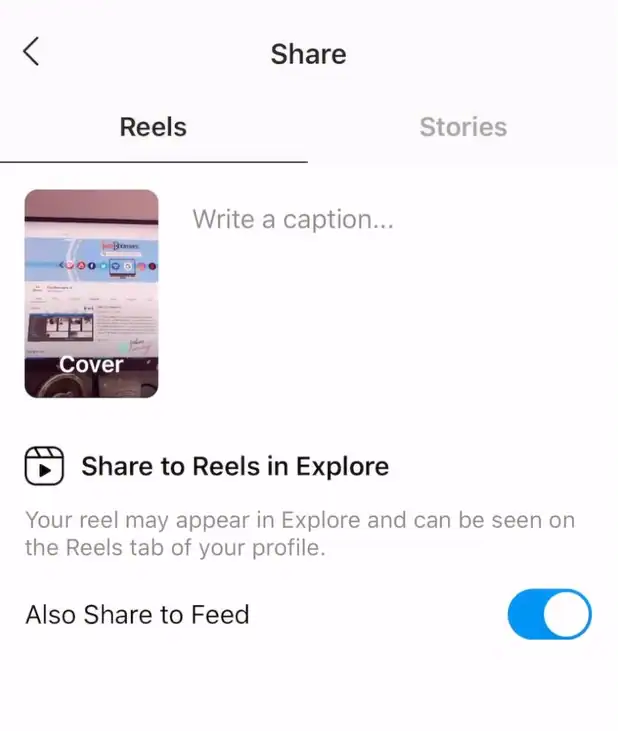Select the Reels tab
The image size is (618, 731).
153,127
